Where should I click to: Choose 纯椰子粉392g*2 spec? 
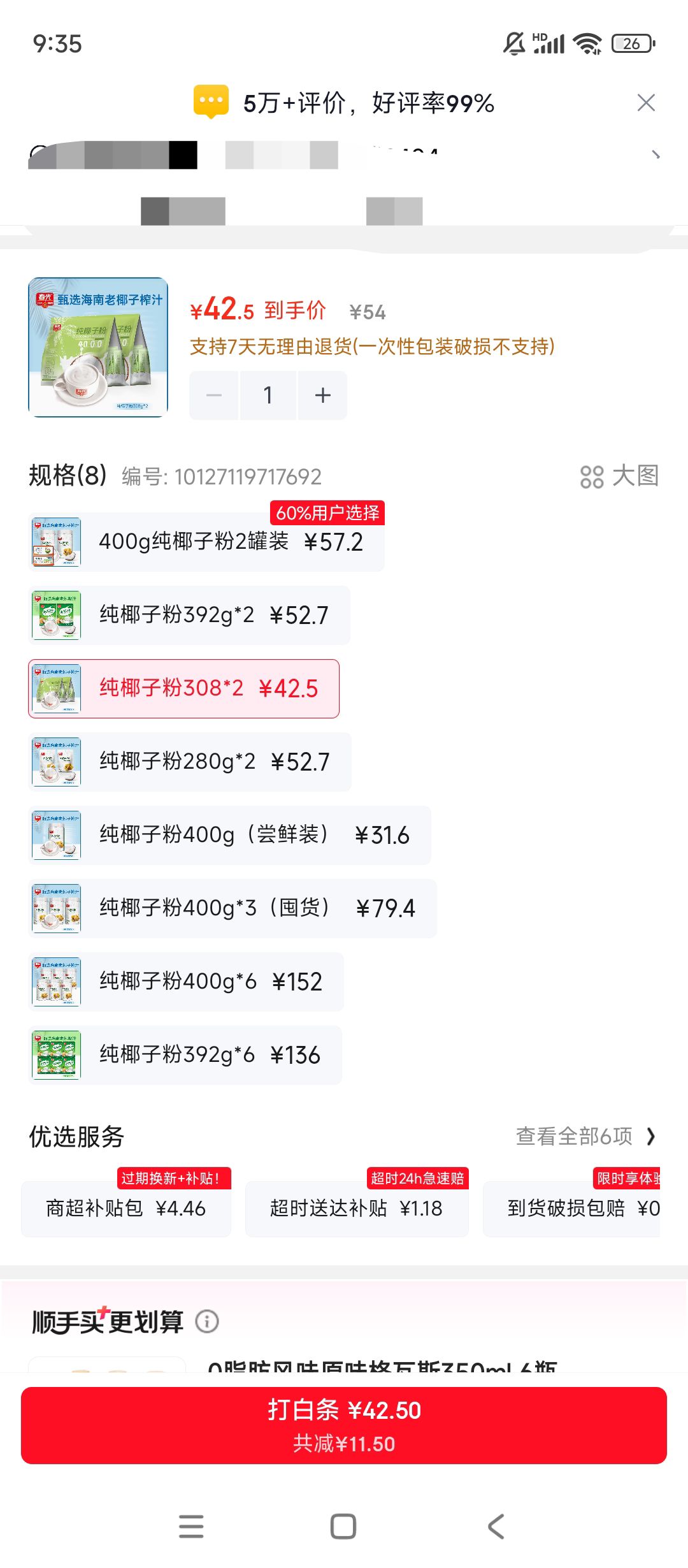tap(189, 615)
